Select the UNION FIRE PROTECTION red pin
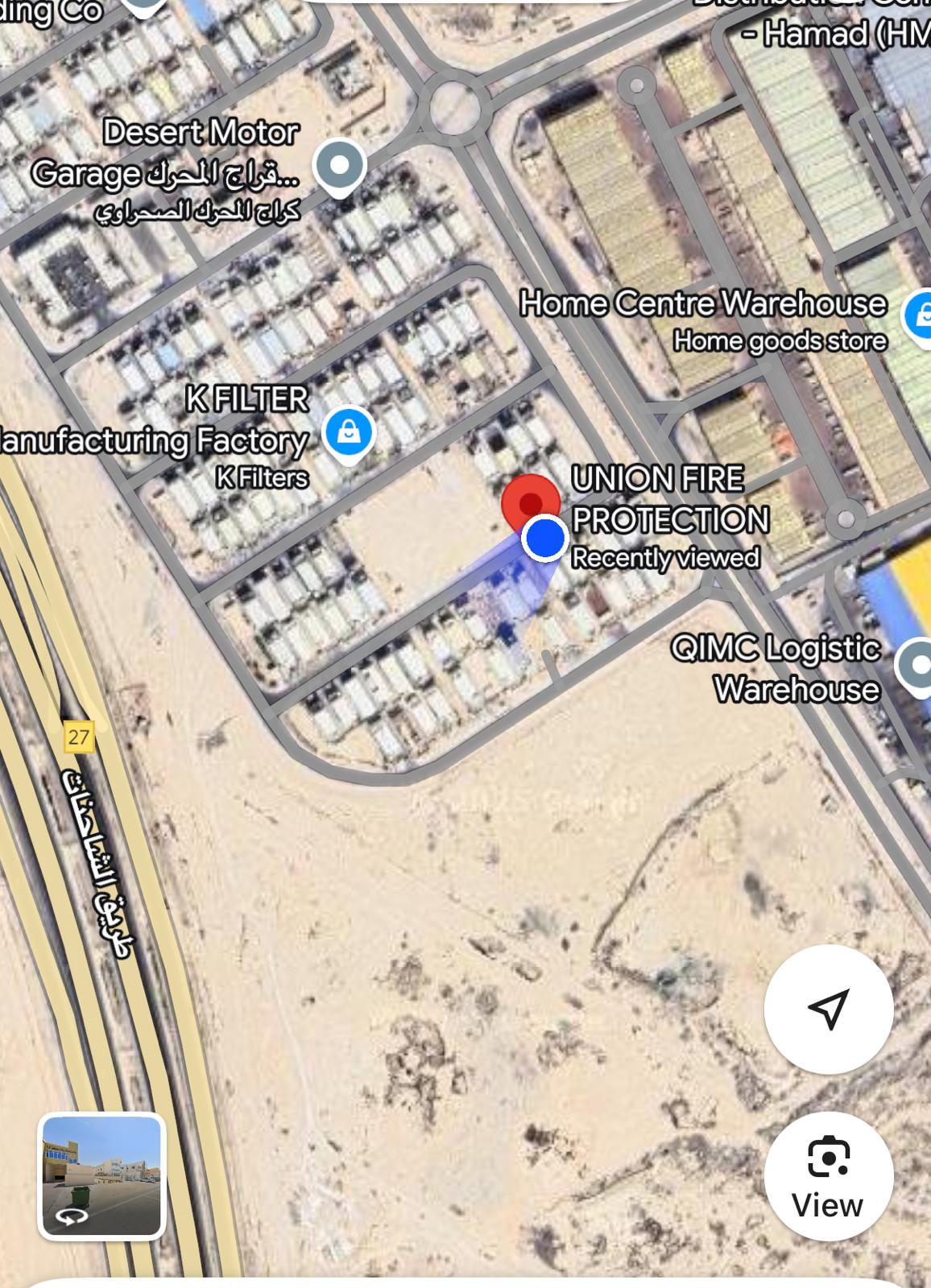Viewport: 931px width, 1288px height. 529,499
